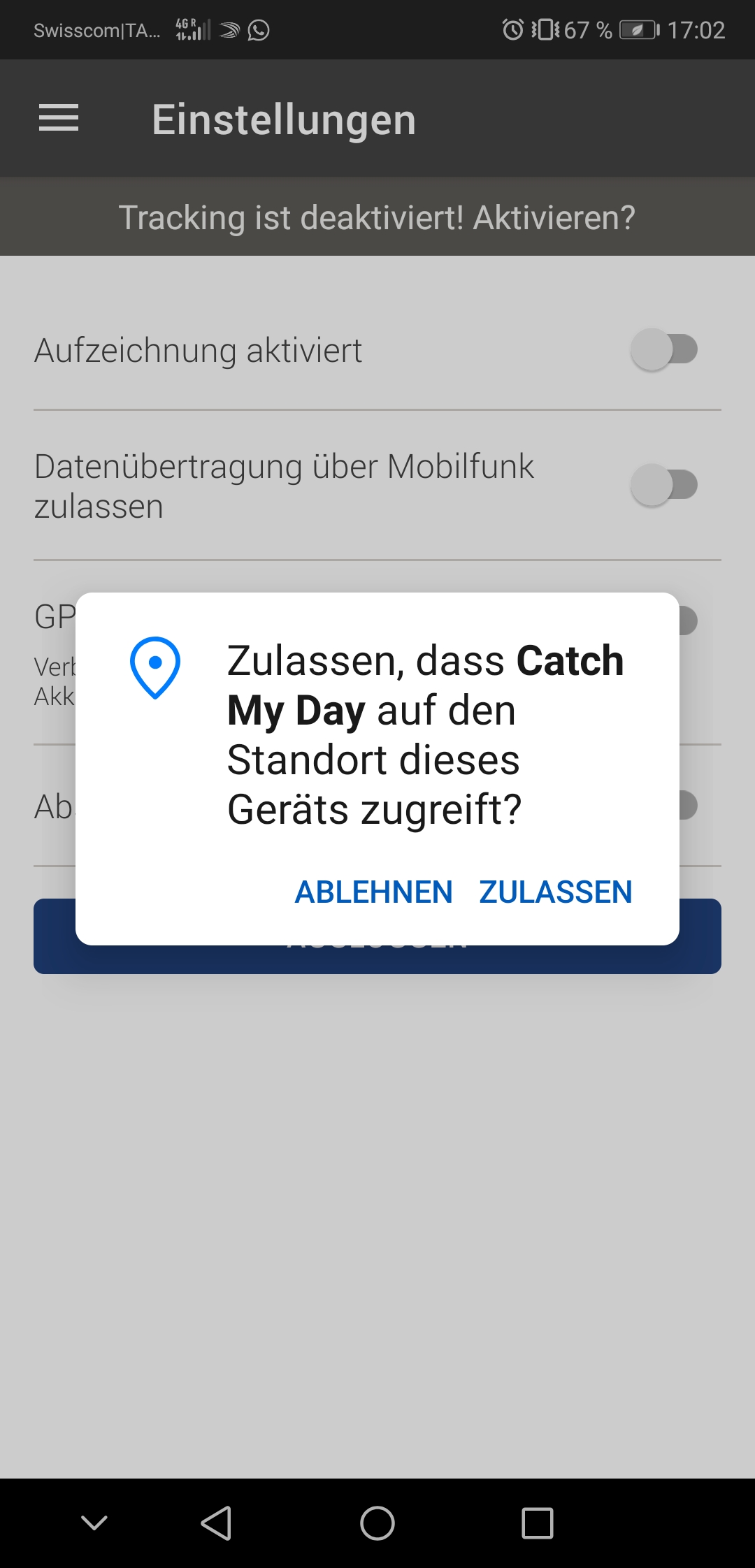Enable 'Datenübertragung über Mobilfunk zulassen'

[664, 485]
